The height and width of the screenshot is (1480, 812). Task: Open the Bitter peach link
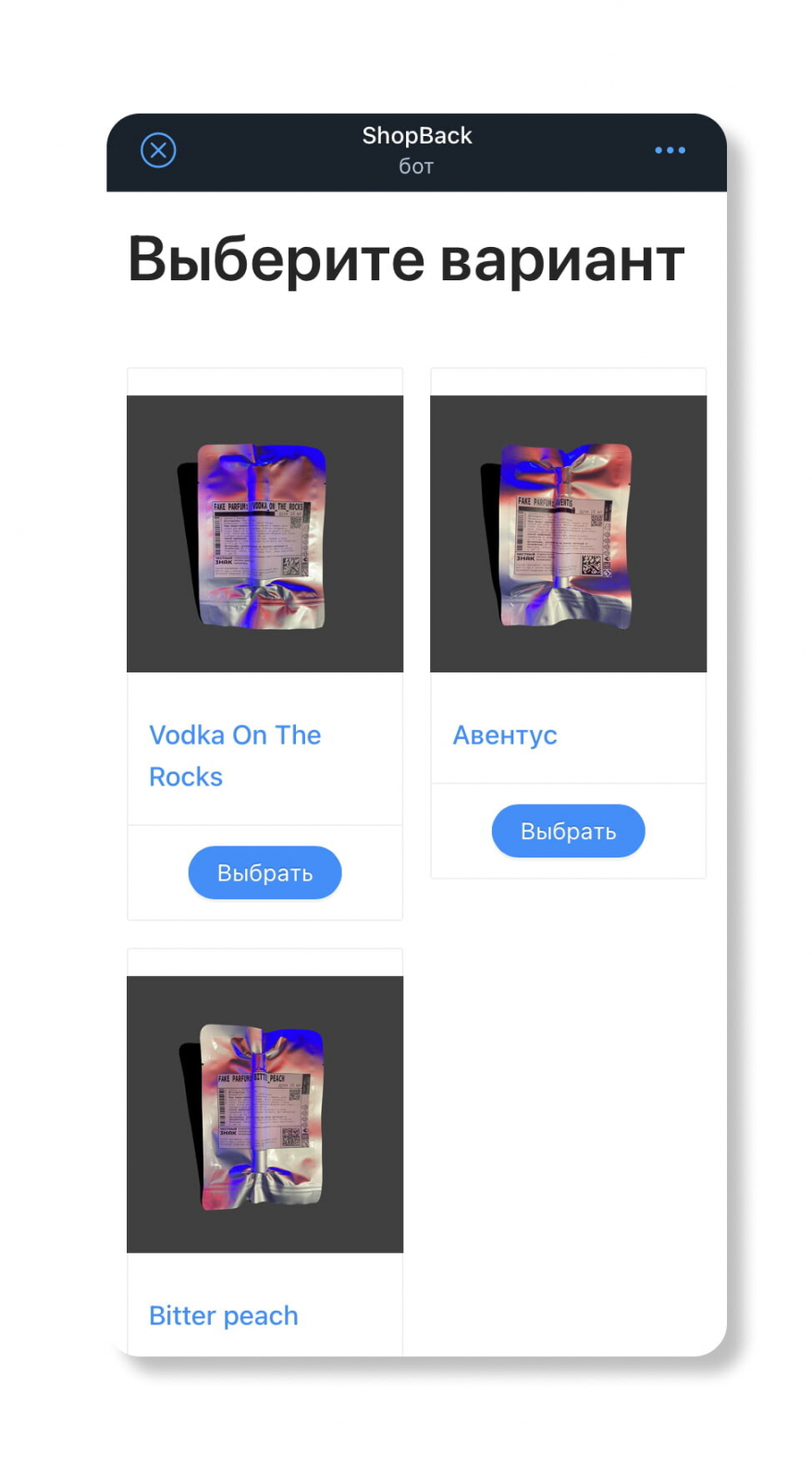[223, 1314]
